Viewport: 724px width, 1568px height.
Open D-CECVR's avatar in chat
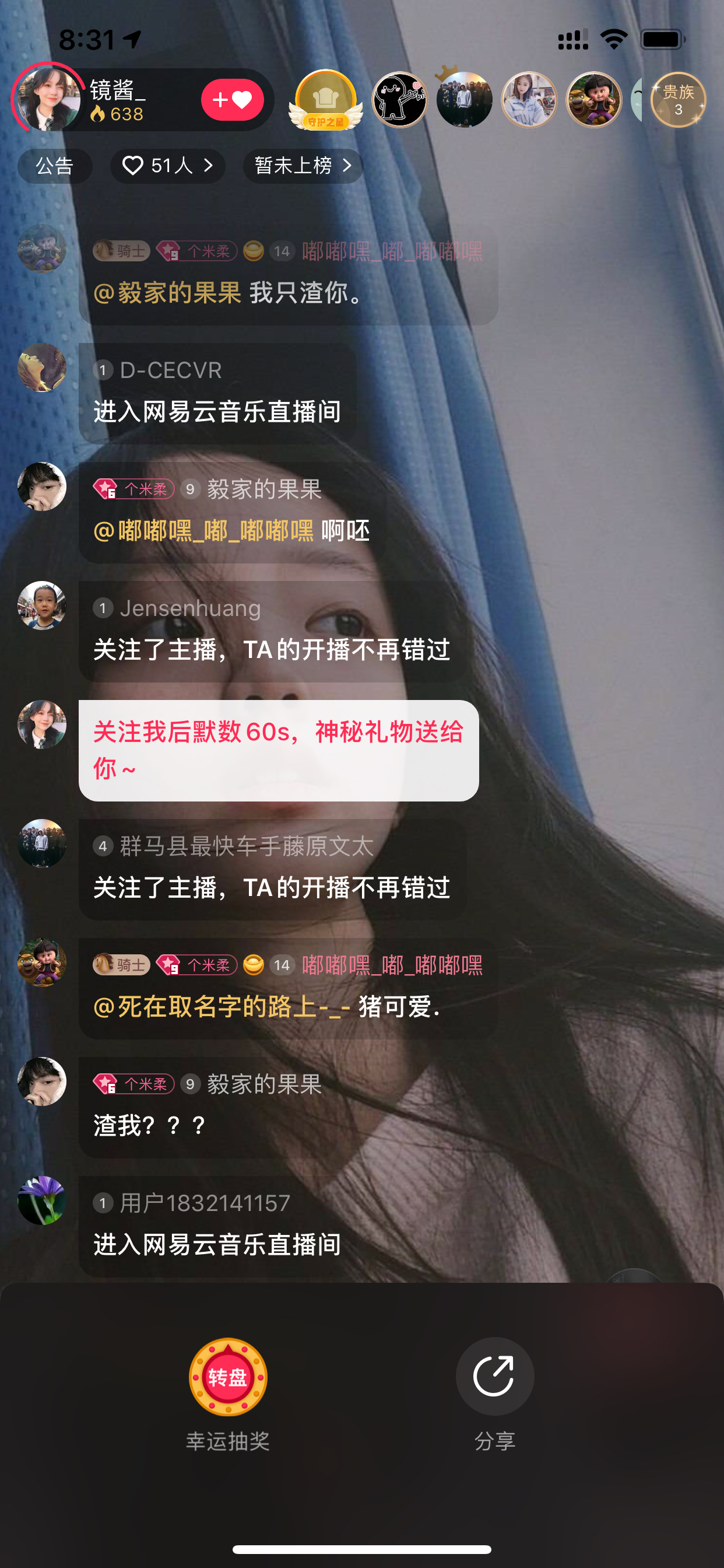42,367
